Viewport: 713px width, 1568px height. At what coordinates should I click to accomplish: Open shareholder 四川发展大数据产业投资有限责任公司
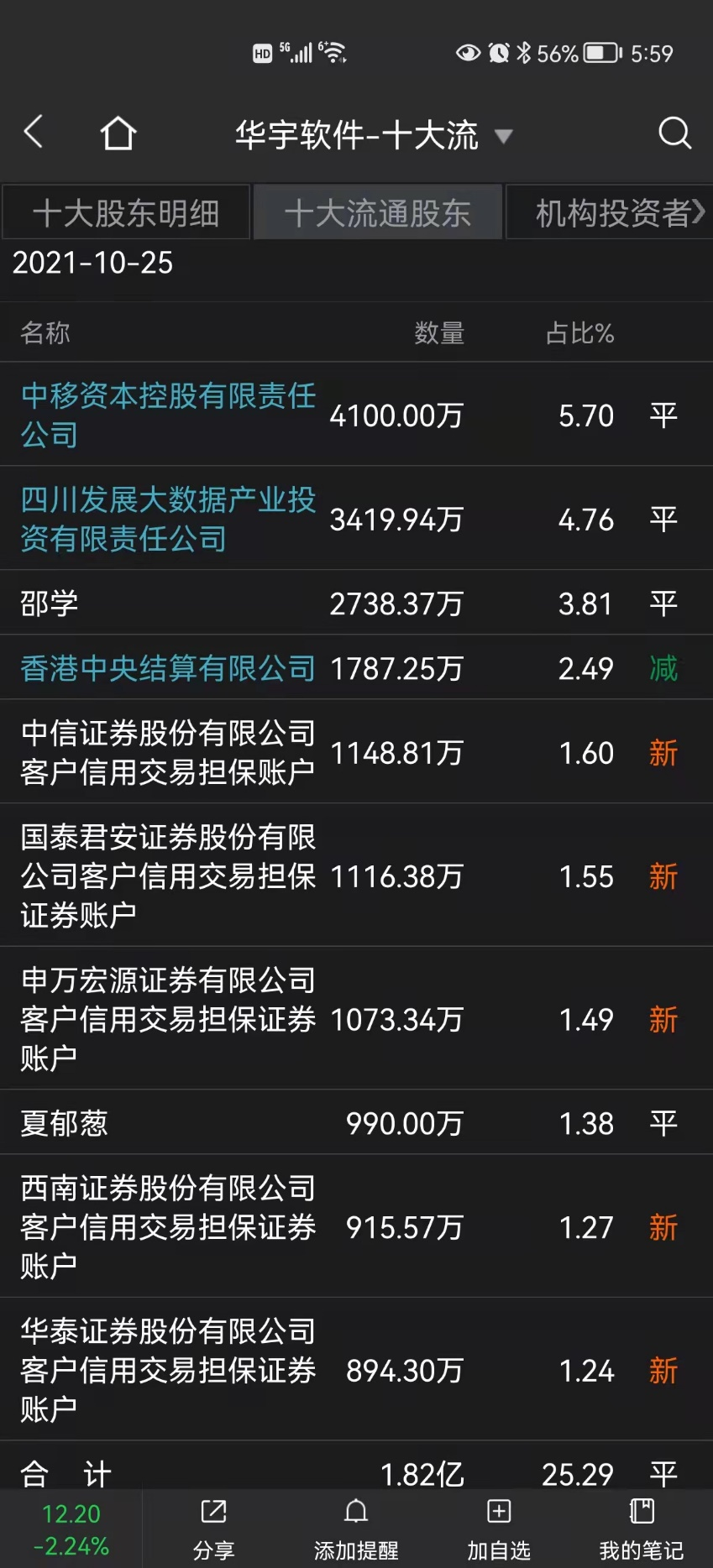[168, 519]
